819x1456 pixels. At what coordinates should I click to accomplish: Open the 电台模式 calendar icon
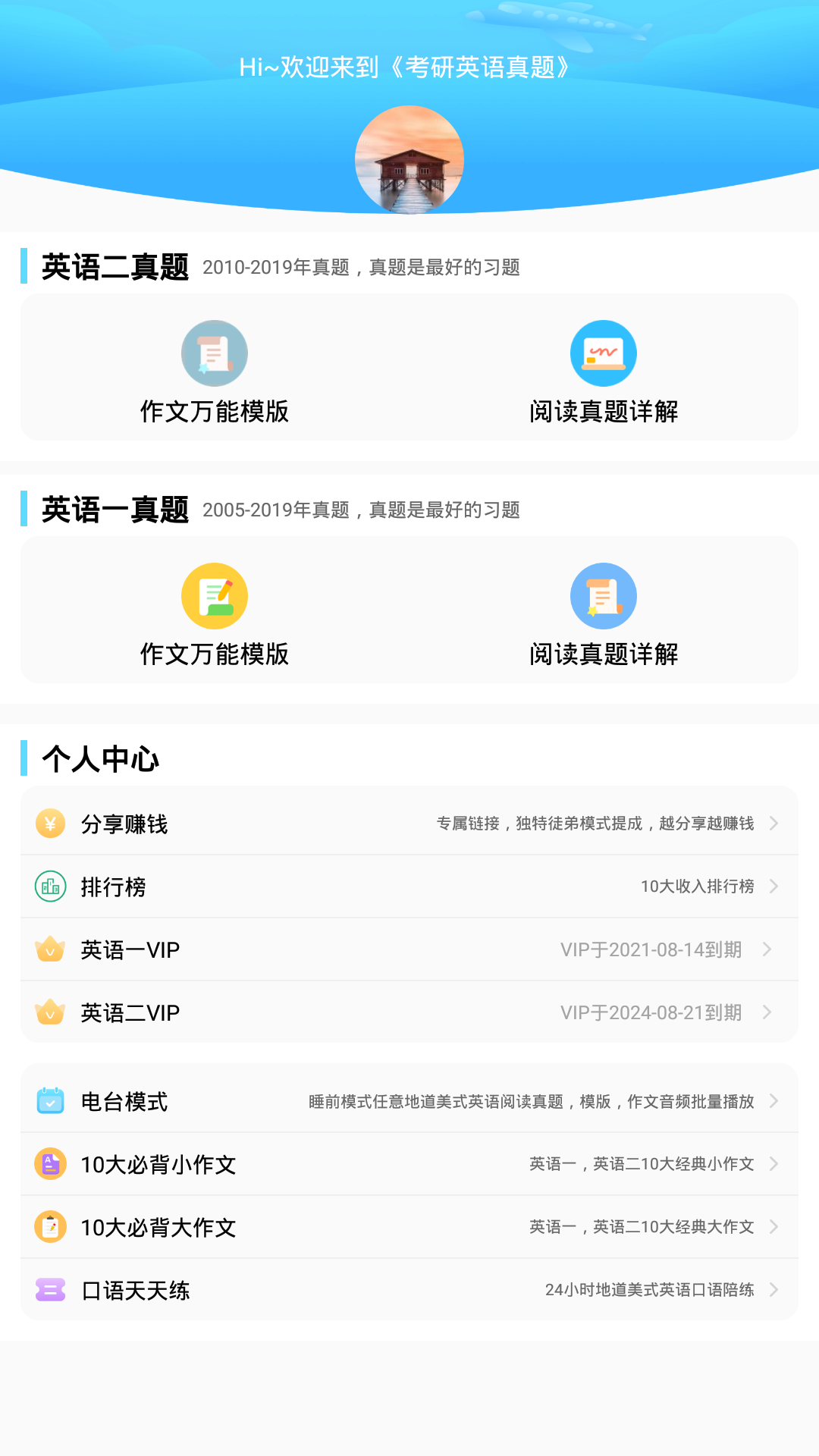[49, 1101]
